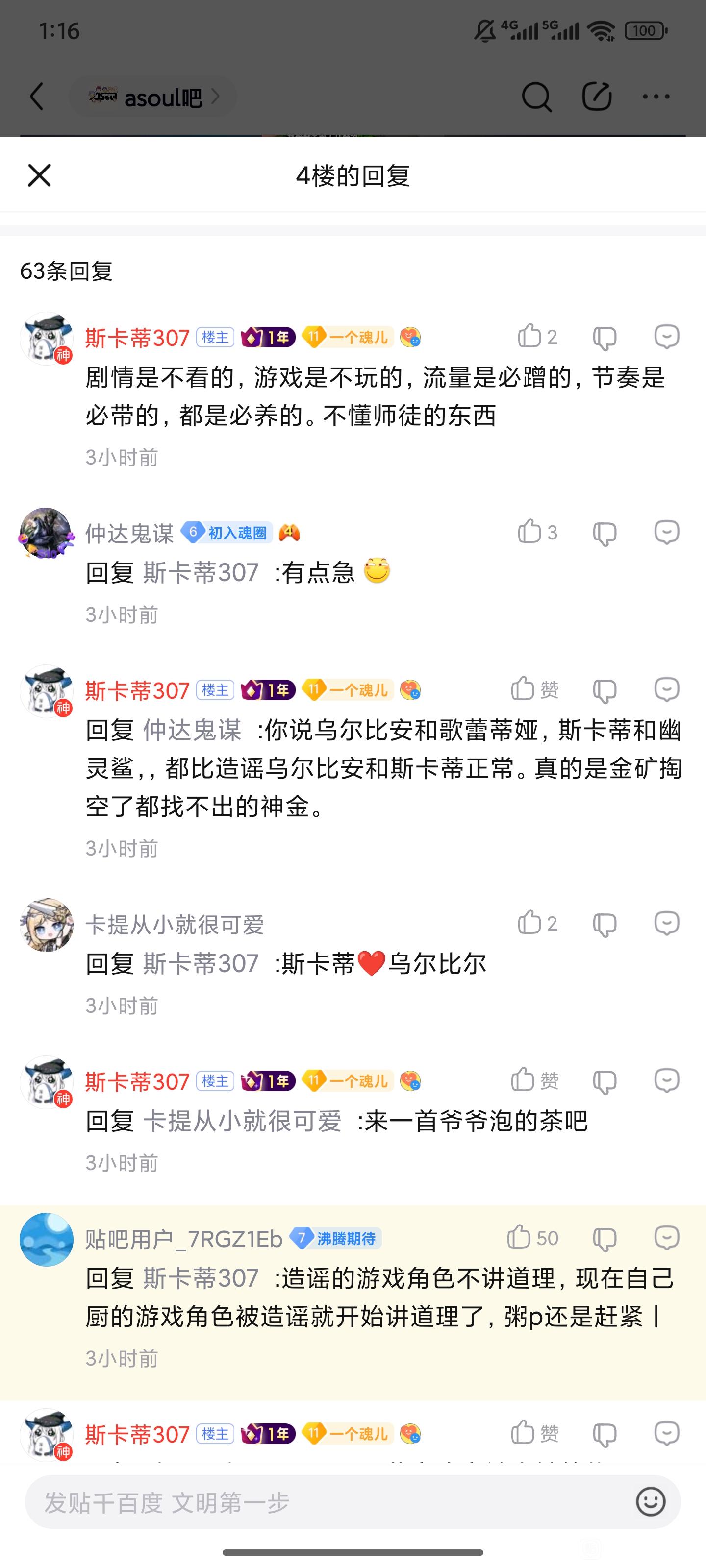
Task: Close the 4楼的回复 panel
Action: [40, 176]
